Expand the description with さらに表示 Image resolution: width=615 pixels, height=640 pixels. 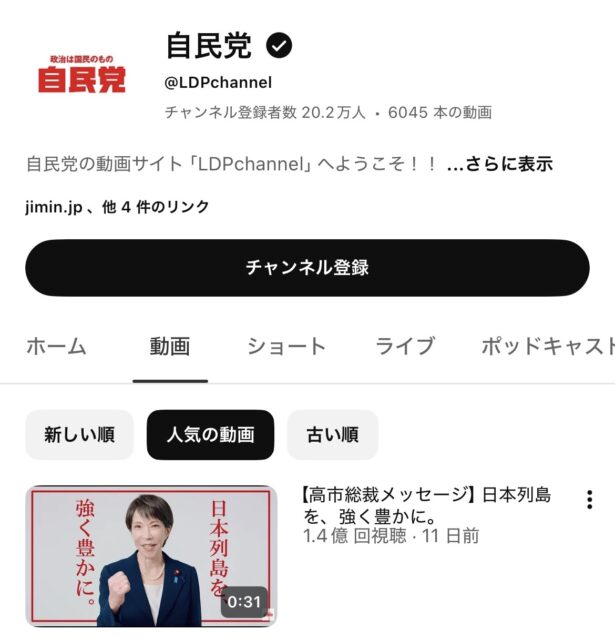(499, 164)
